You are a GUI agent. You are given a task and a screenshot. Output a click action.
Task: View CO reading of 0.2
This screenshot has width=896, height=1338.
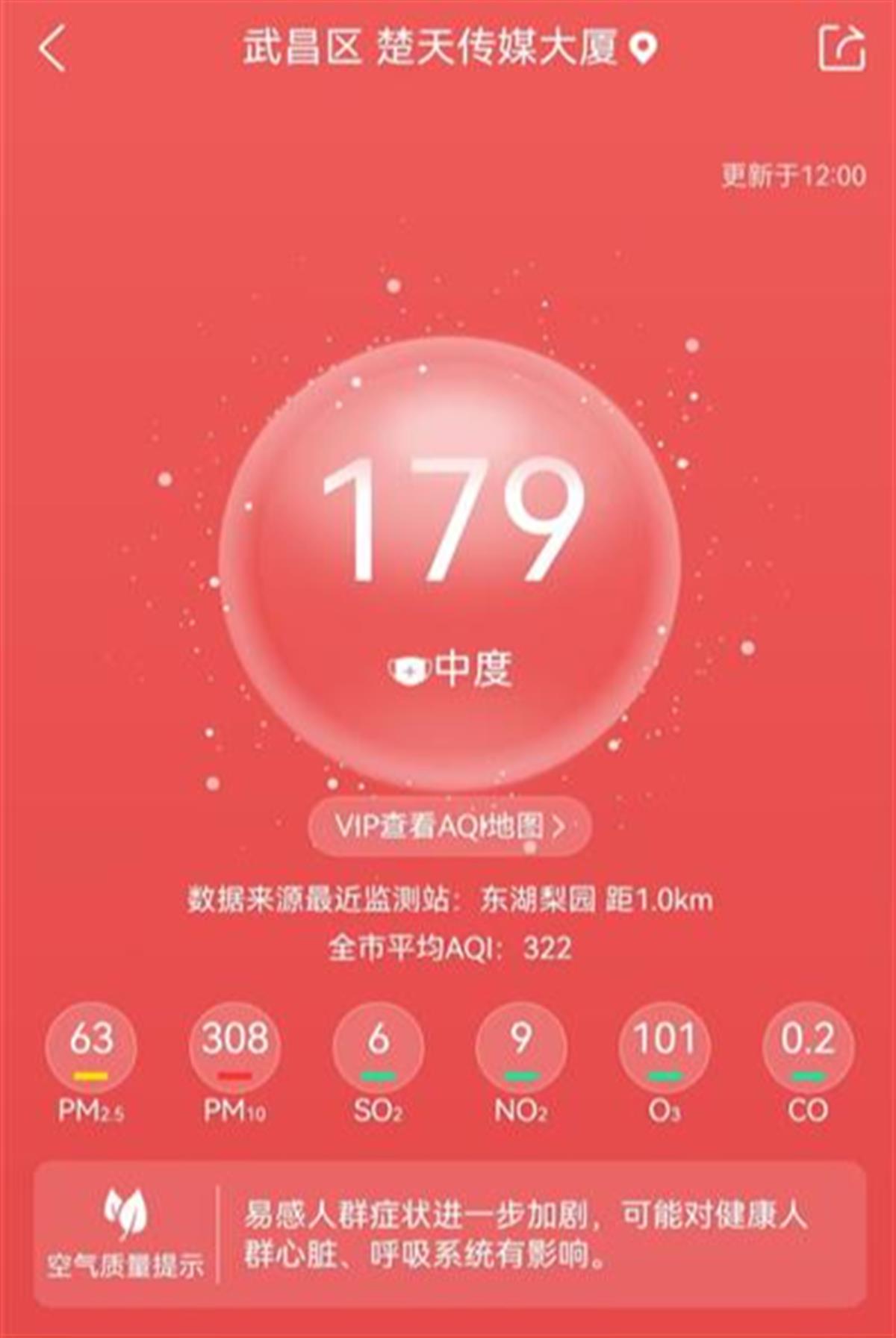pos(808,1048)
